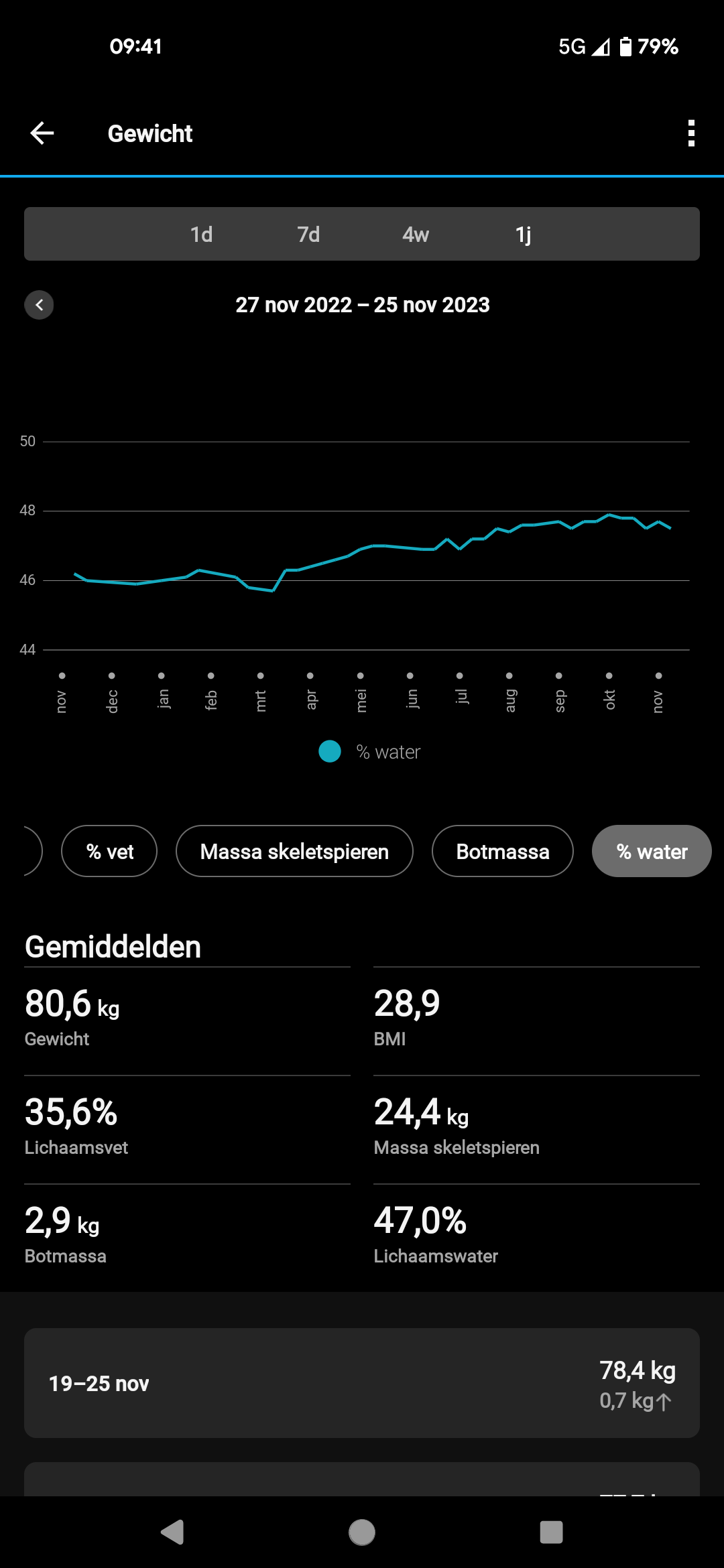Go to the previous date period
724x1568 pixels.
click(x=39, y=305)
